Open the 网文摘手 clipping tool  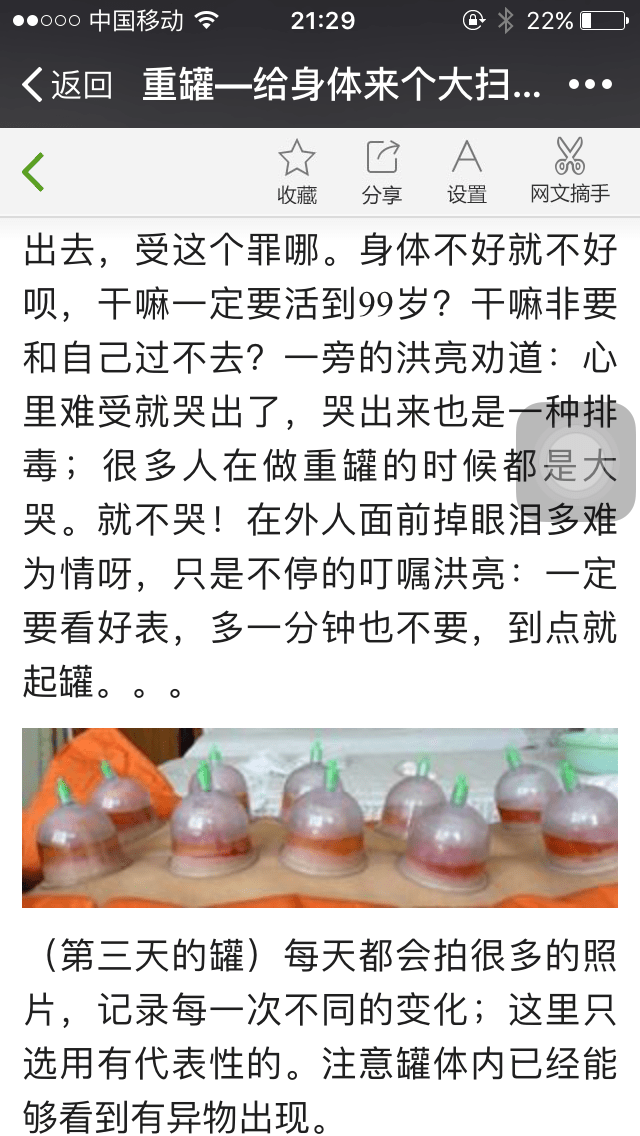click(x=570, y=172)
